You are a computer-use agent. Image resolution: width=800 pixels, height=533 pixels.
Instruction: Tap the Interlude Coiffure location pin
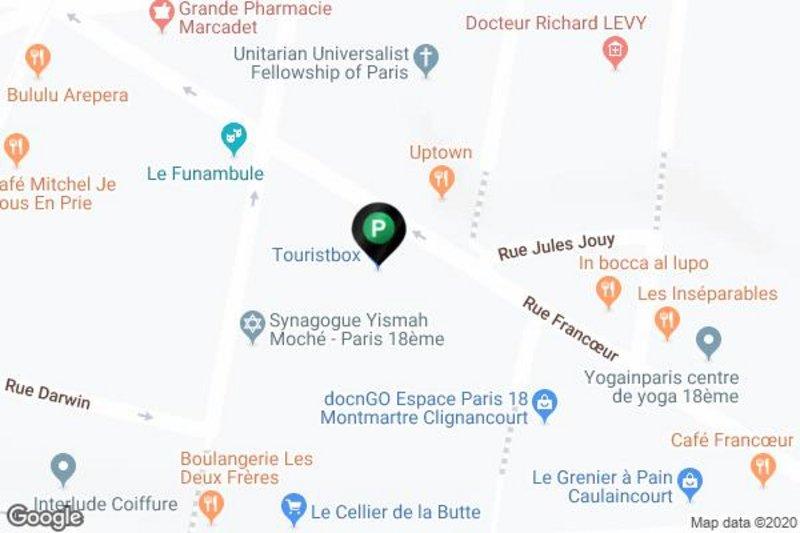tap(63, 467)
